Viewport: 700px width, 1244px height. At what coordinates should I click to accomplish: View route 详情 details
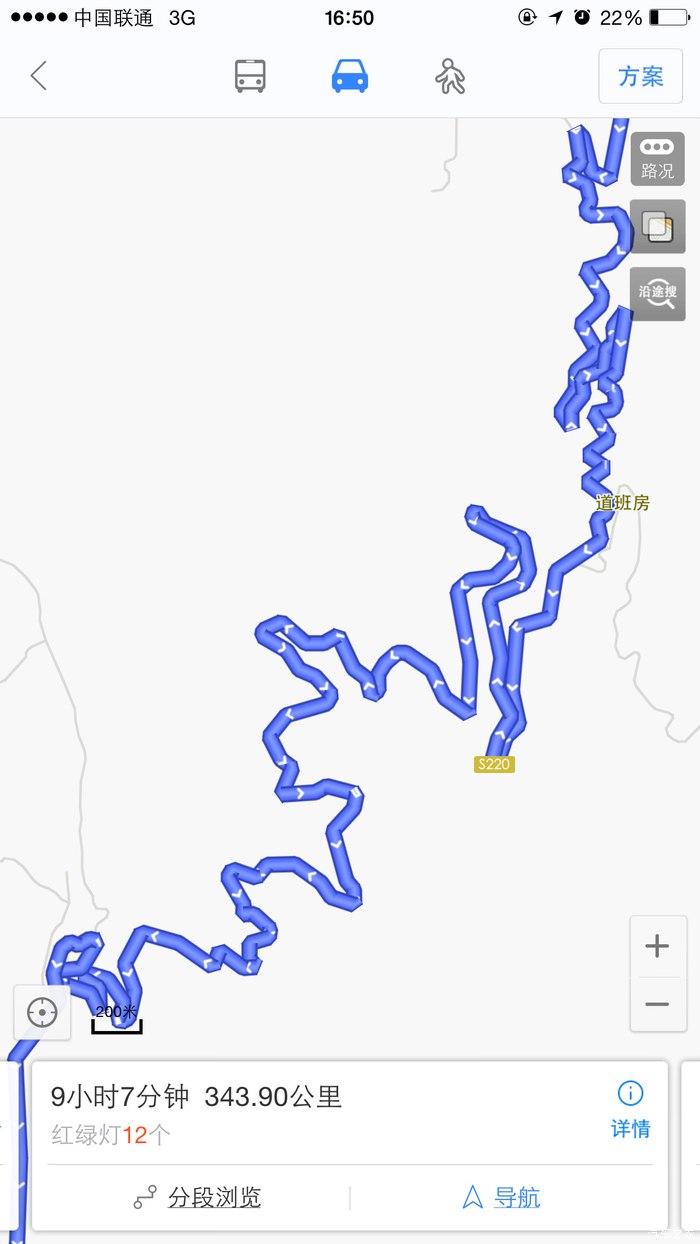(x=630, y=1109)
